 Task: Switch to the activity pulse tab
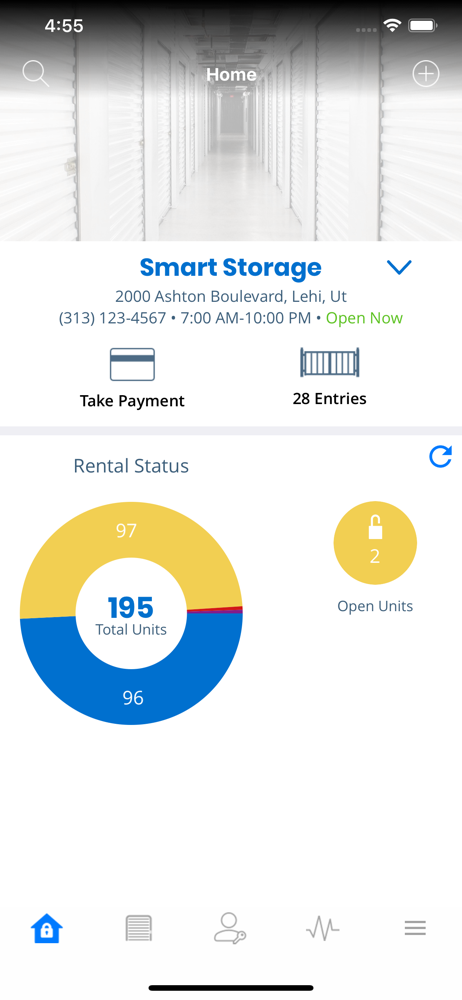(x=323, y=928)
